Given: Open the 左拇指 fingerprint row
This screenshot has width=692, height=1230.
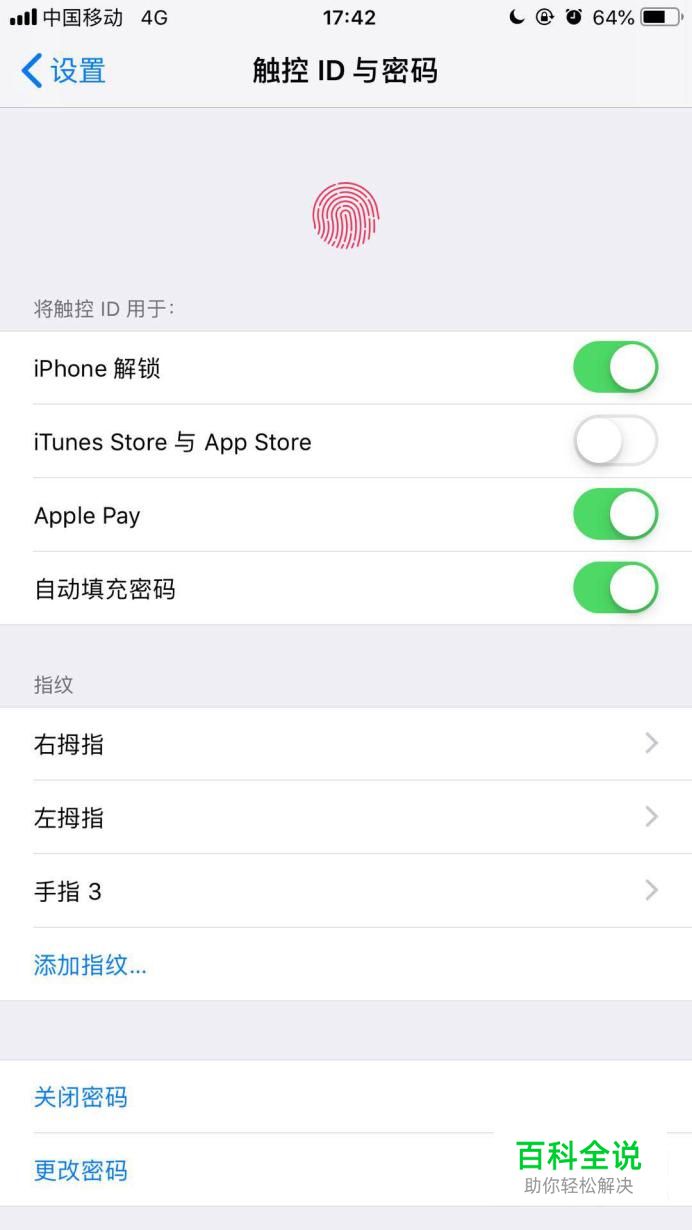Looking at the screenshot, I should 346,817.
